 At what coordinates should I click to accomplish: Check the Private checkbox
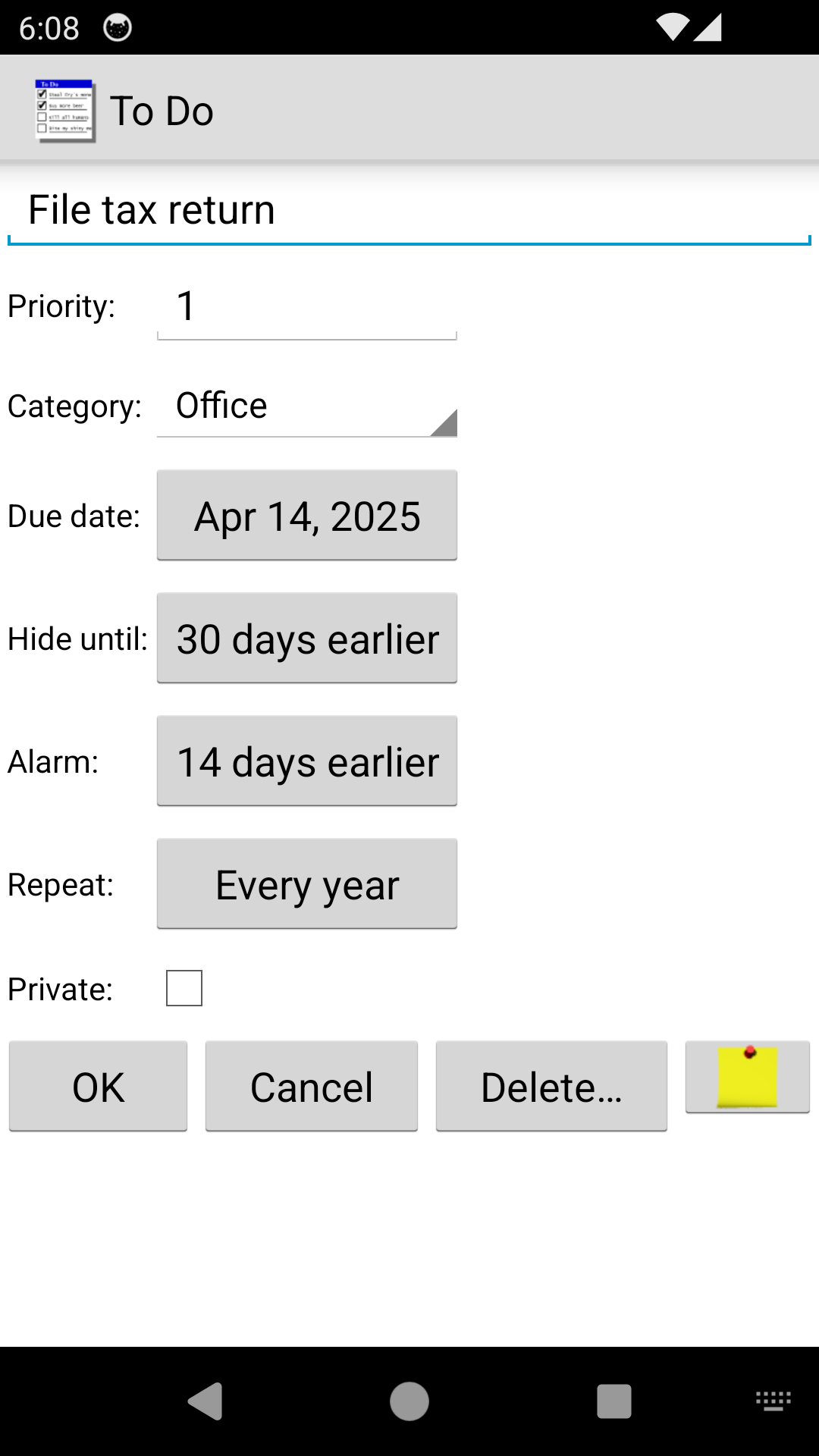tap(184, 988)
